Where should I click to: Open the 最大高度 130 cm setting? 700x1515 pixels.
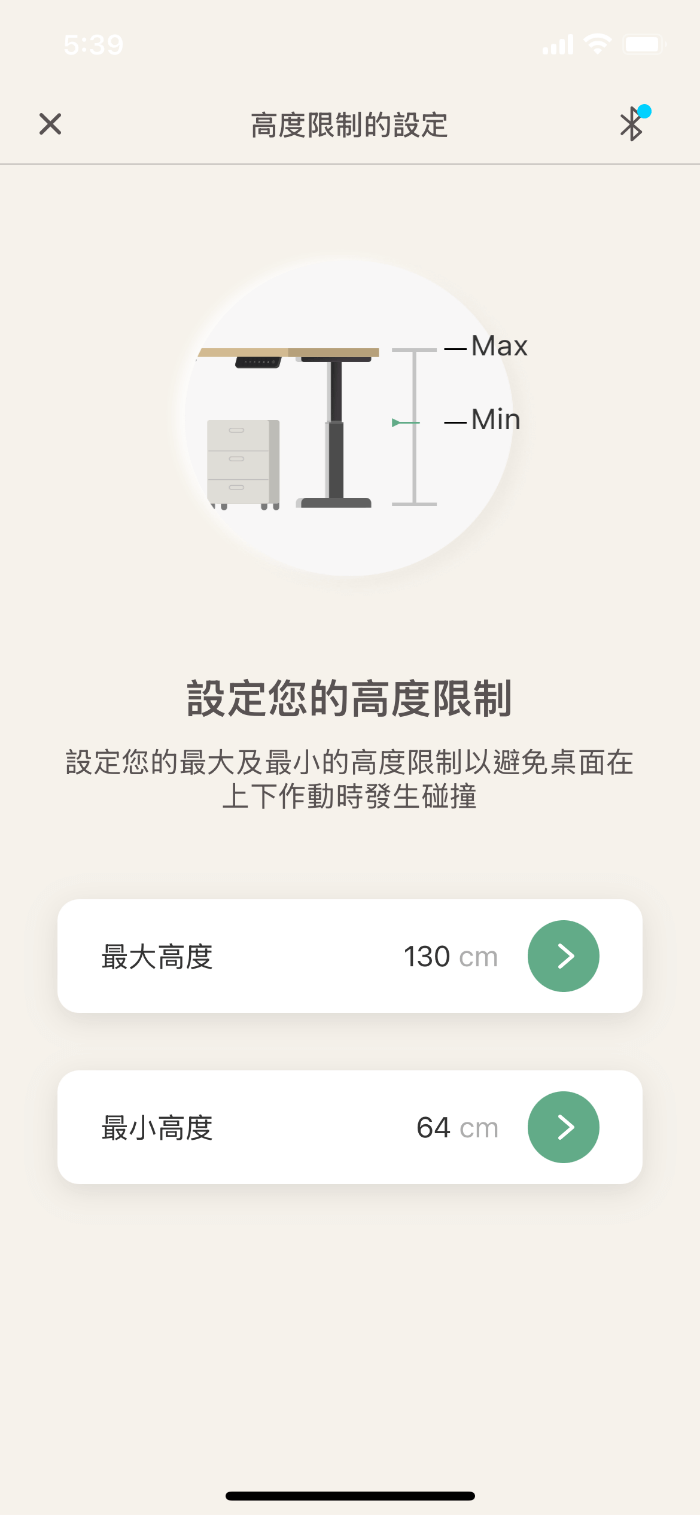coord(563,956)
